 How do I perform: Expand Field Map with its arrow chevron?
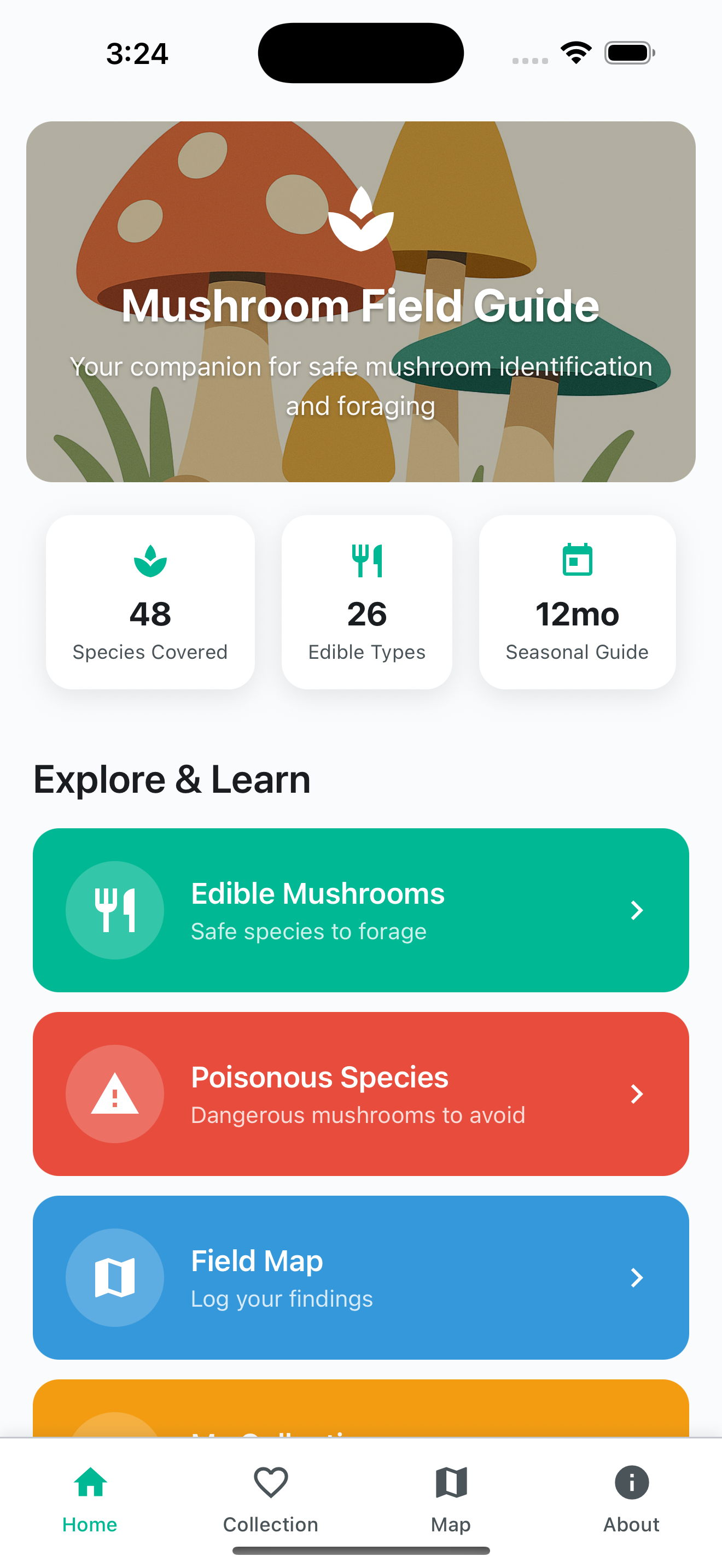tap(637, 1278)
